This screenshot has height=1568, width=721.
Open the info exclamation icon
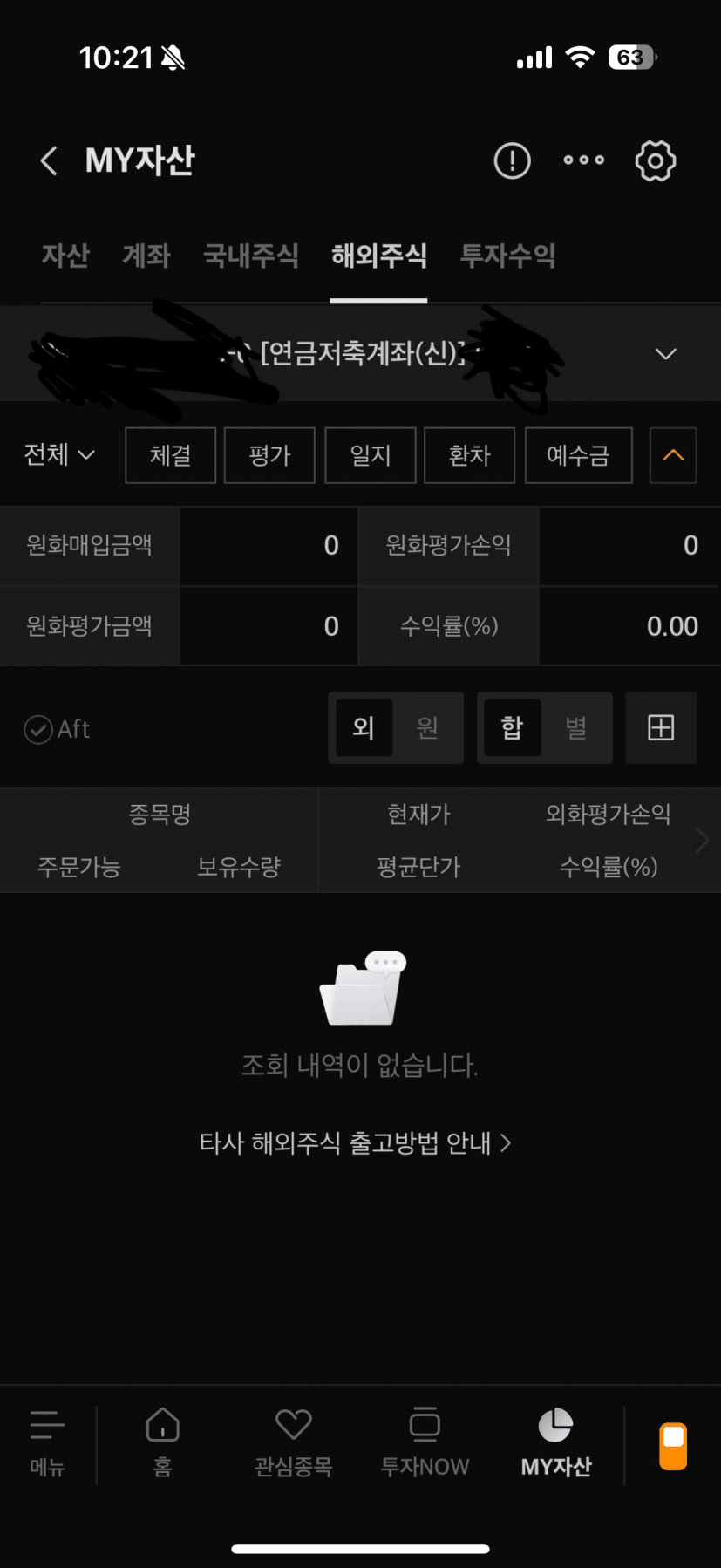[x=512, y=160]
